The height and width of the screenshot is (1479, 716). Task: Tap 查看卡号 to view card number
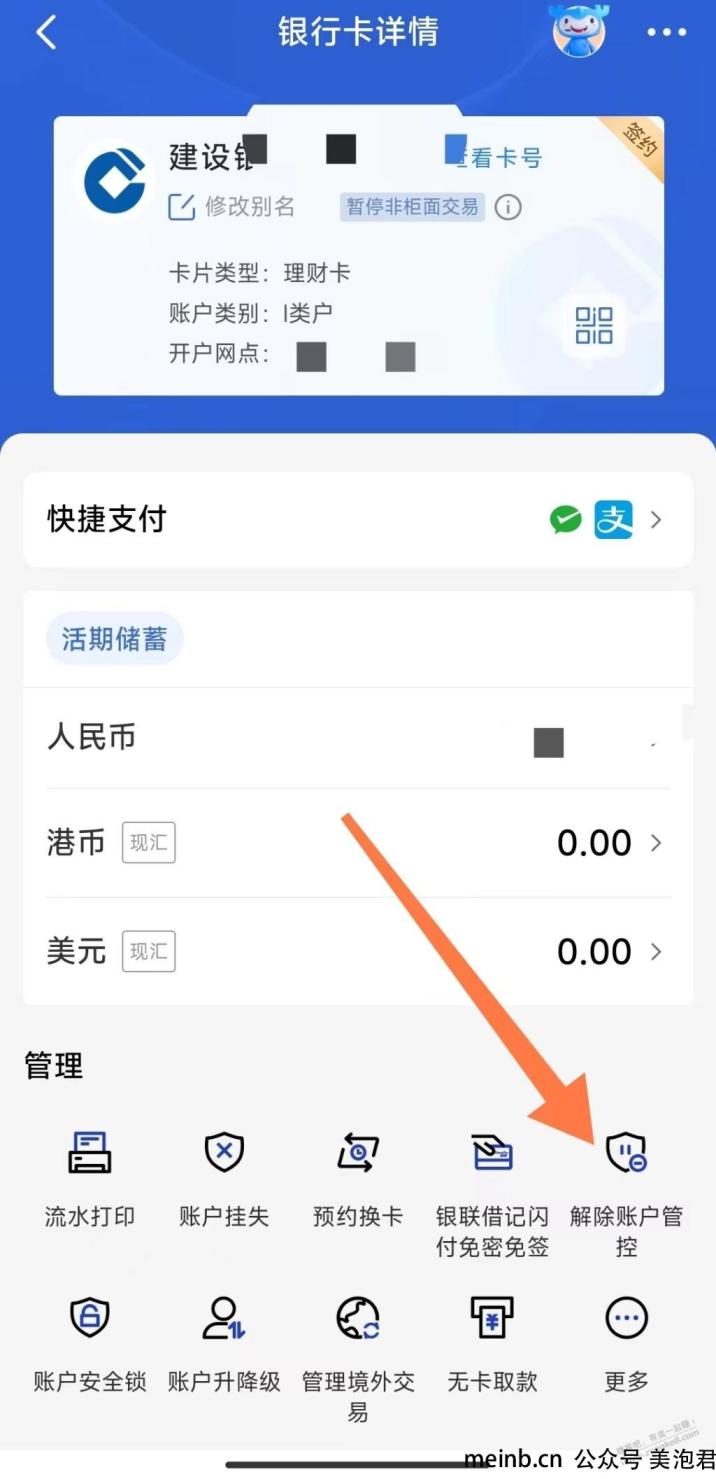[496, 157]
